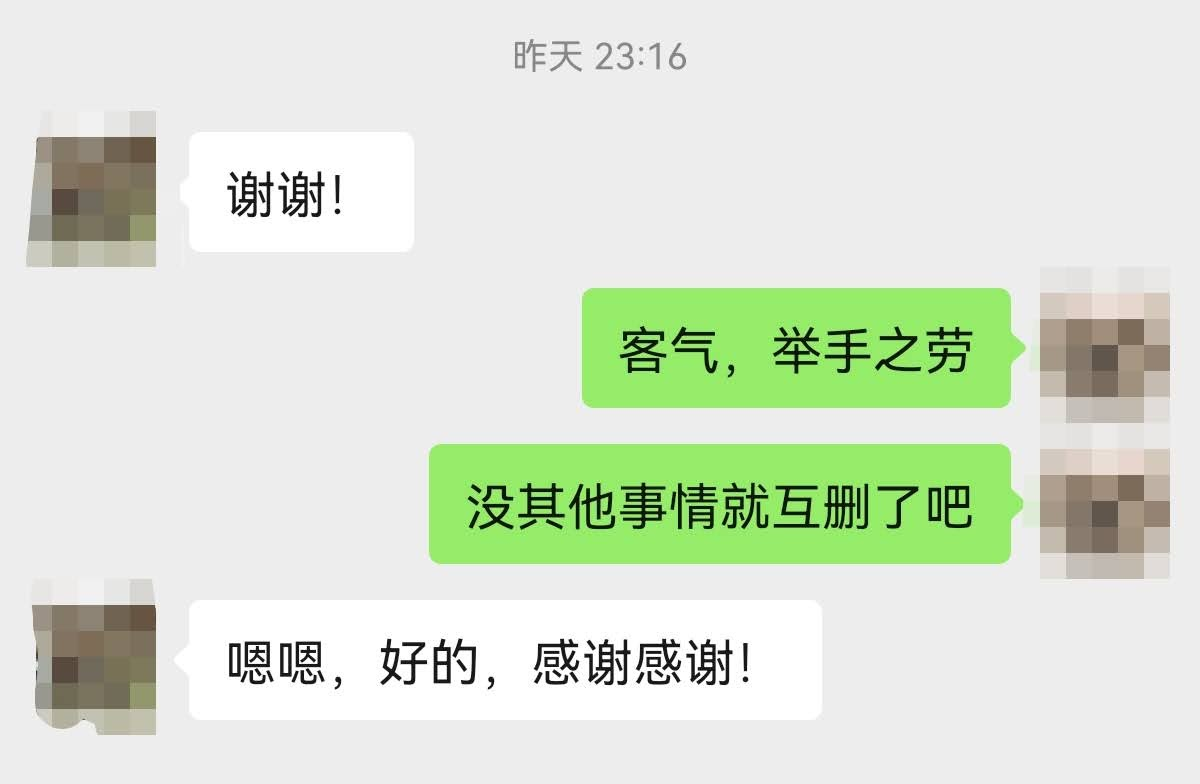View avatar next to 嗯嗯,好的,感谢感谢!
This screenshot has height=784, width=1200.
click(94, 657)
